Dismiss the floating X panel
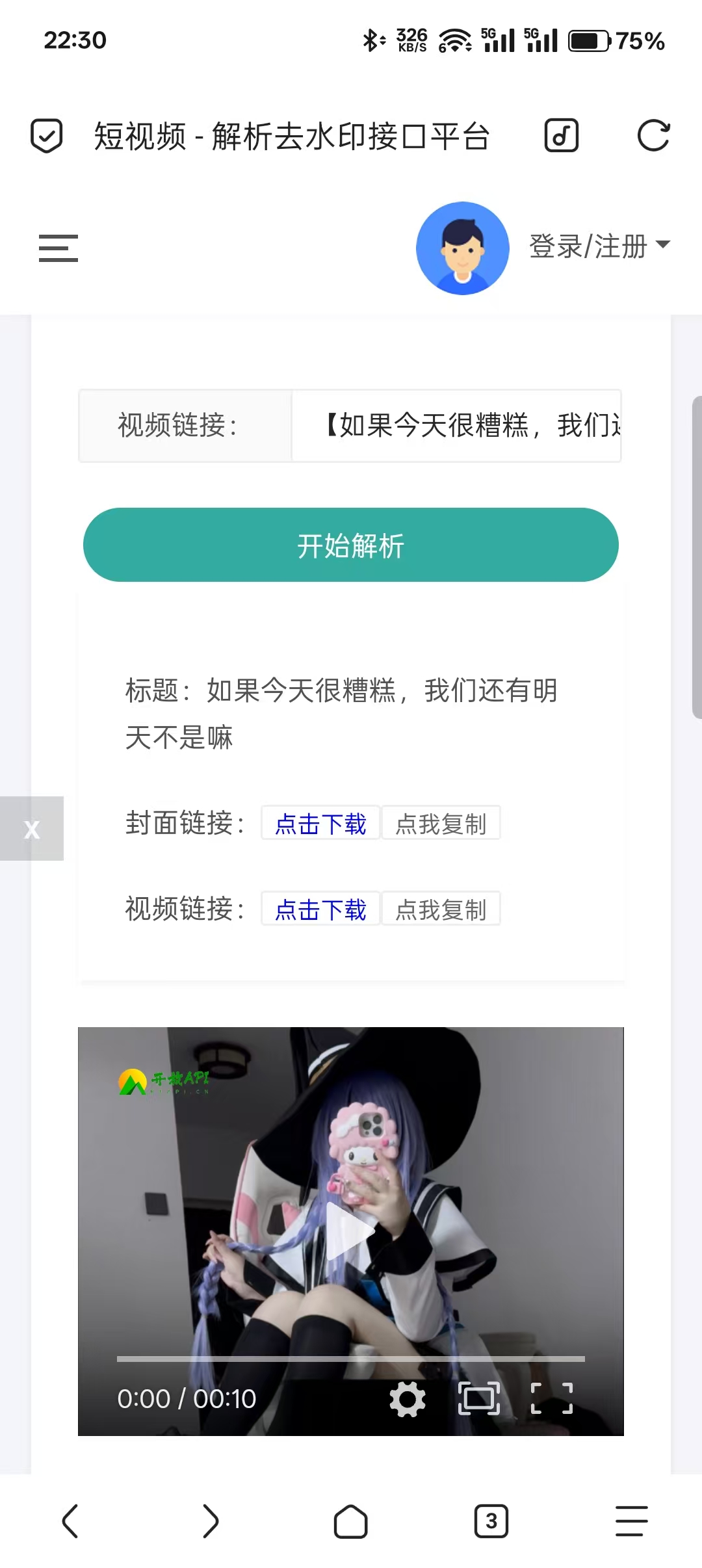This screenshot has width=702, height=1568. coord(31,829)
